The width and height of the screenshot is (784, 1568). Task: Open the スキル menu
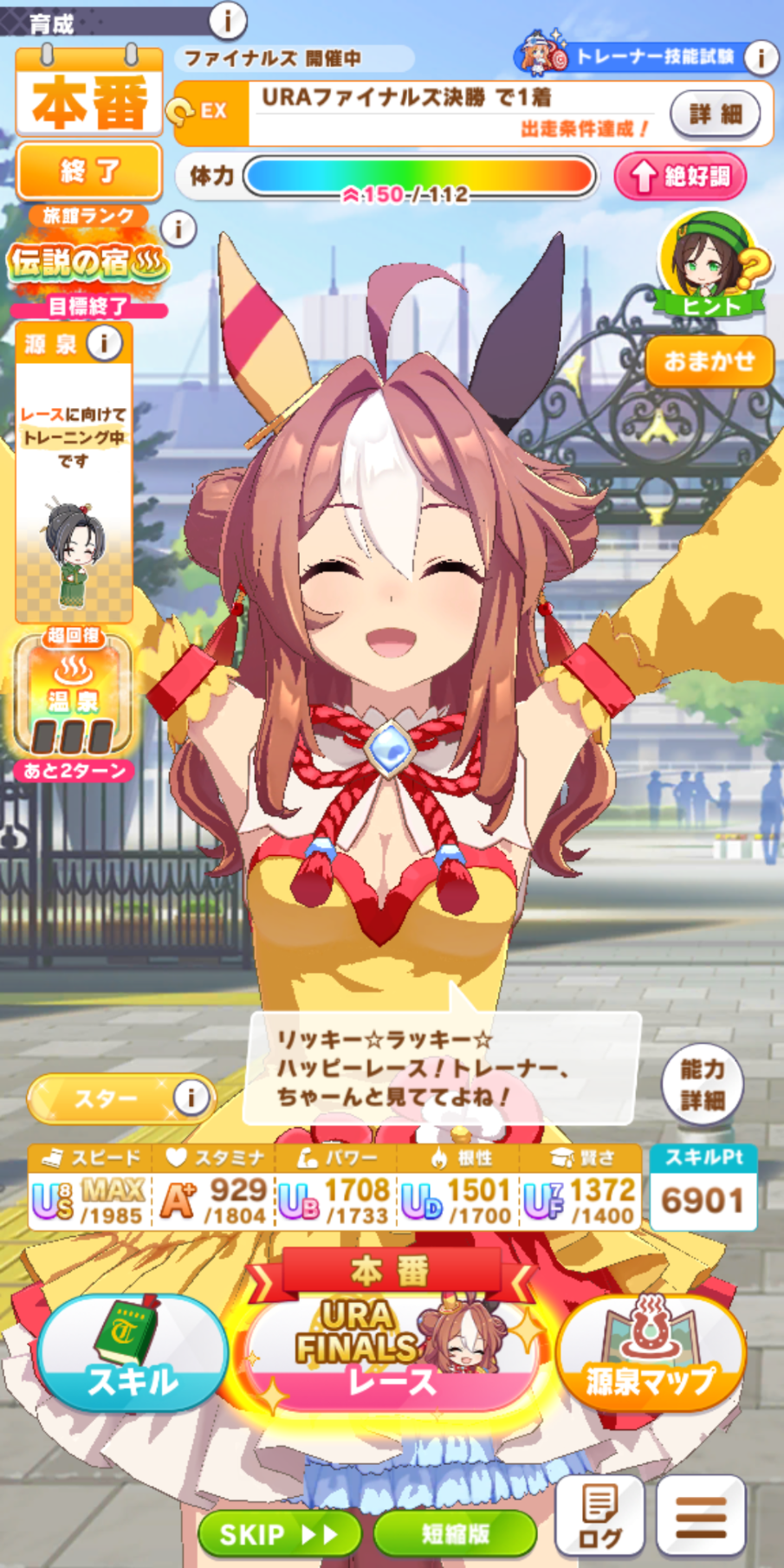pos(133,1352)
